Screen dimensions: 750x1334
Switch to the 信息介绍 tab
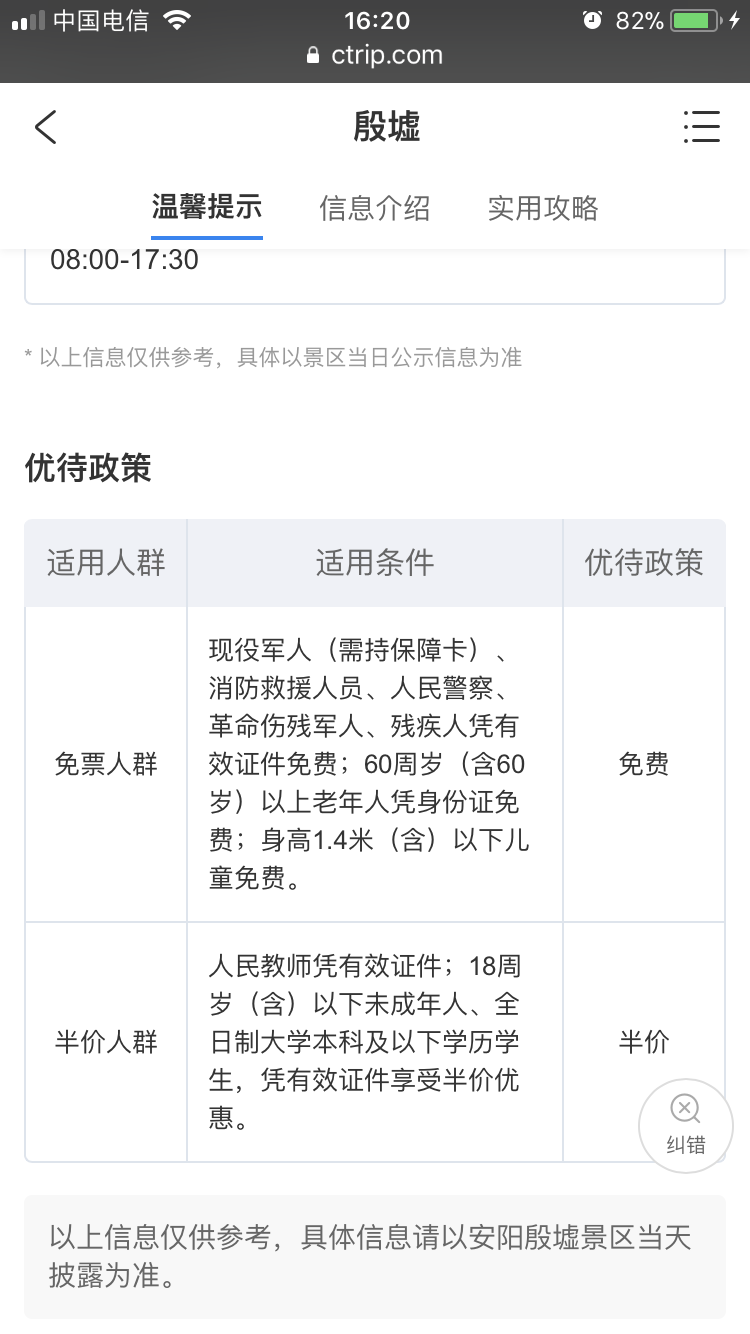[375, 207]
